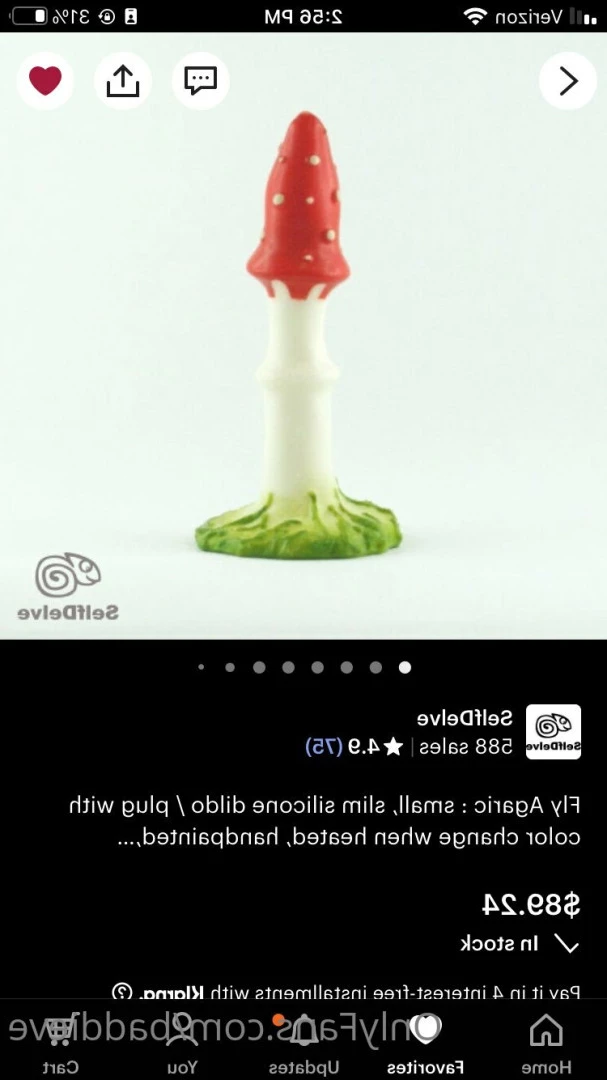607x1080 pixels.
Task: Open the Klarna info question mark
Action: tap(122, 992)
